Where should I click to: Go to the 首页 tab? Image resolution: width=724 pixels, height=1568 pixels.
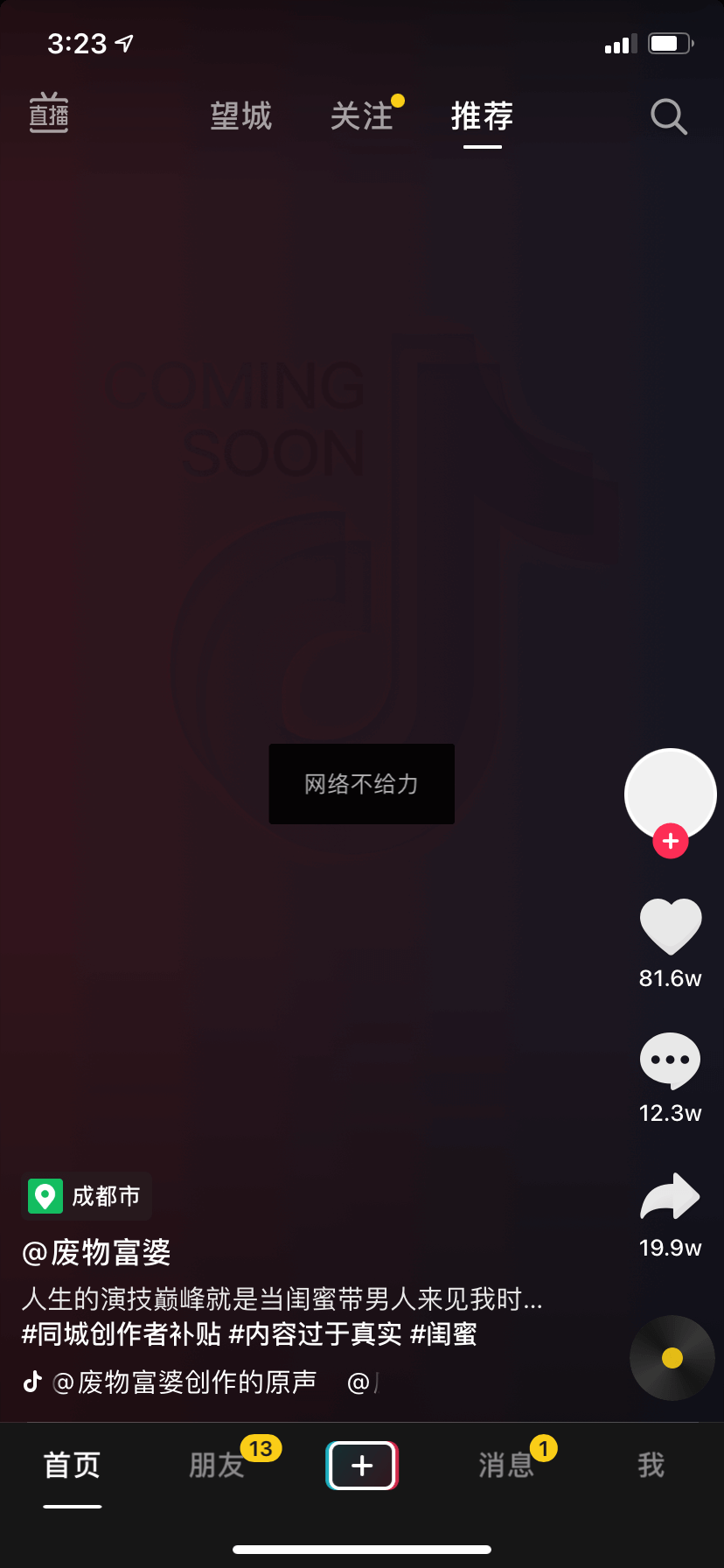(73, 1465)
